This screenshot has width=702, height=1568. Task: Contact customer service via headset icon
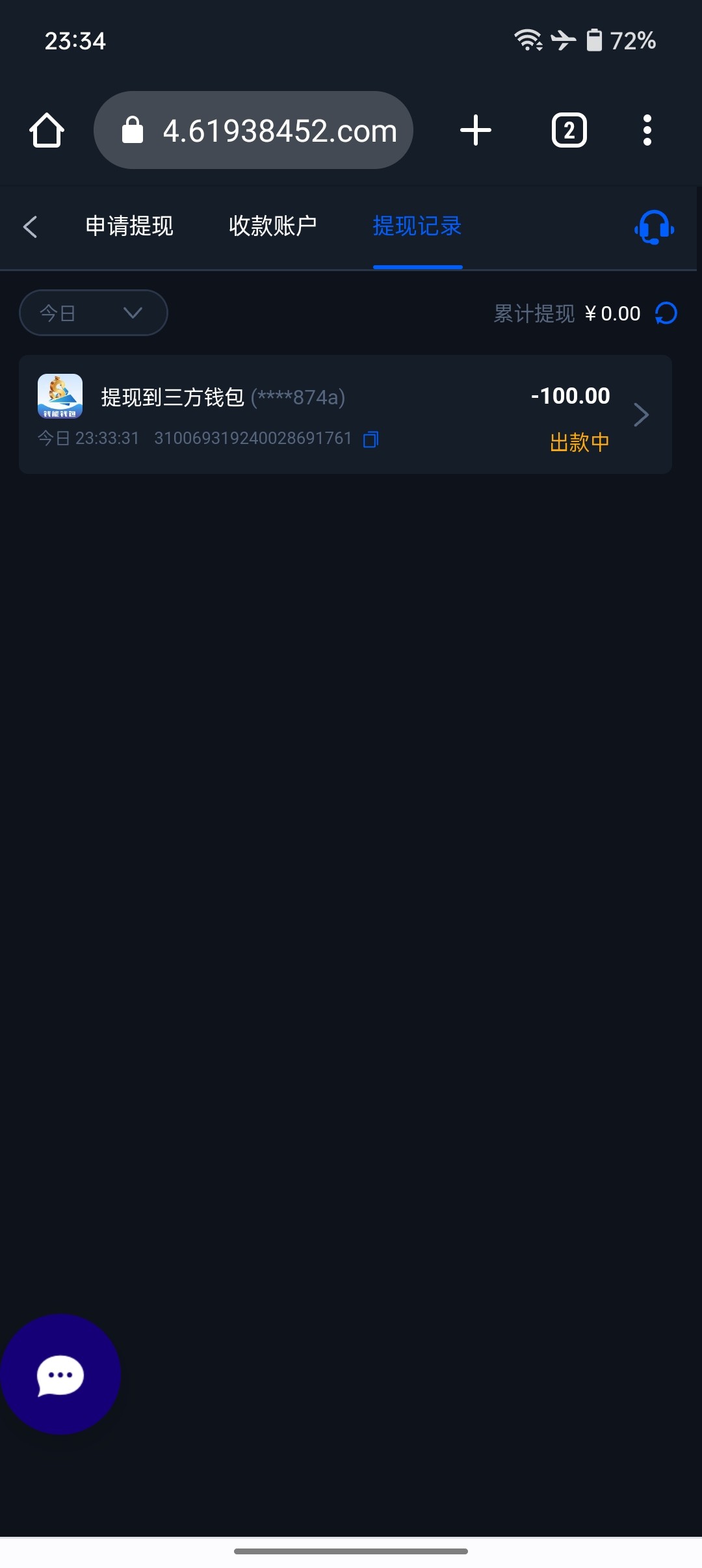pos(654,227)
